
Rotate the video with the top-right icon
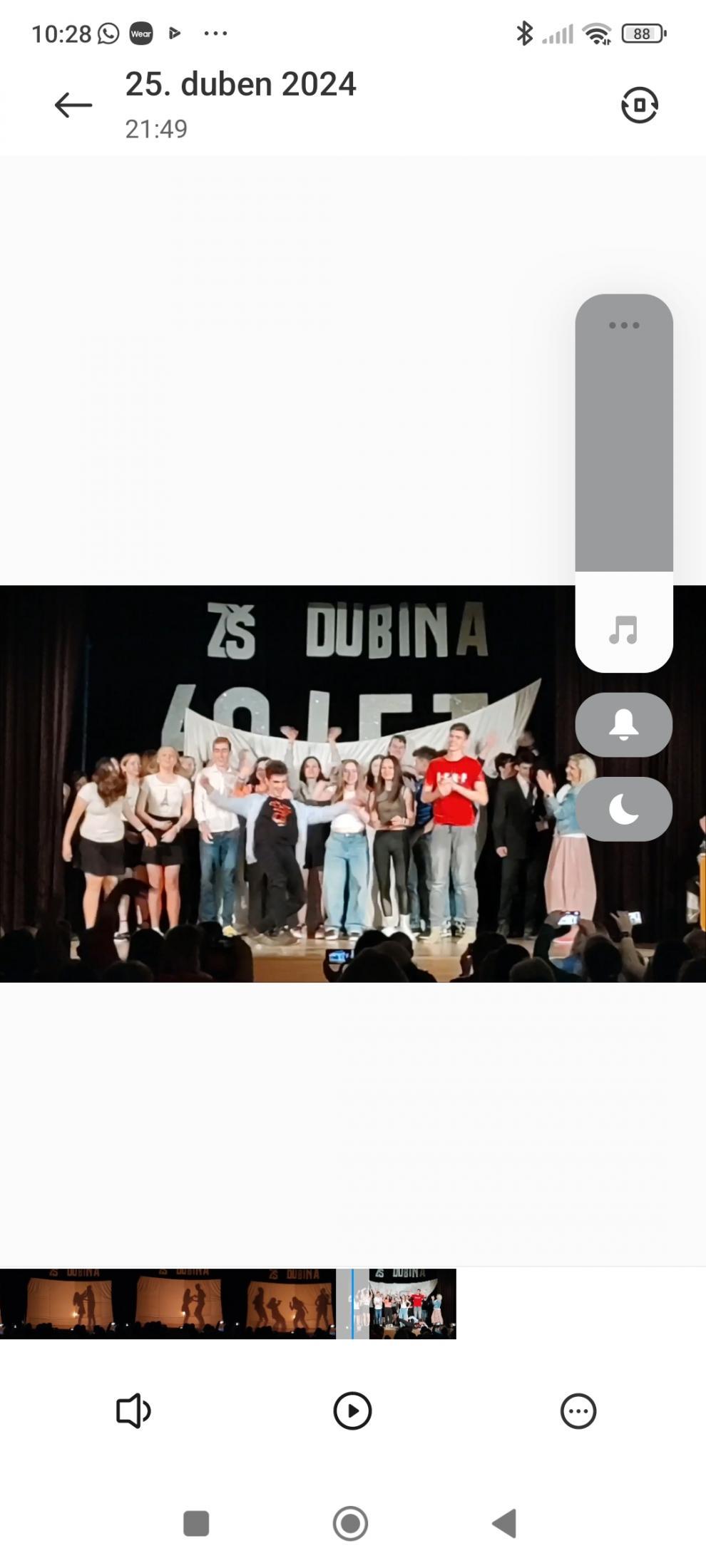coord(639,105)
